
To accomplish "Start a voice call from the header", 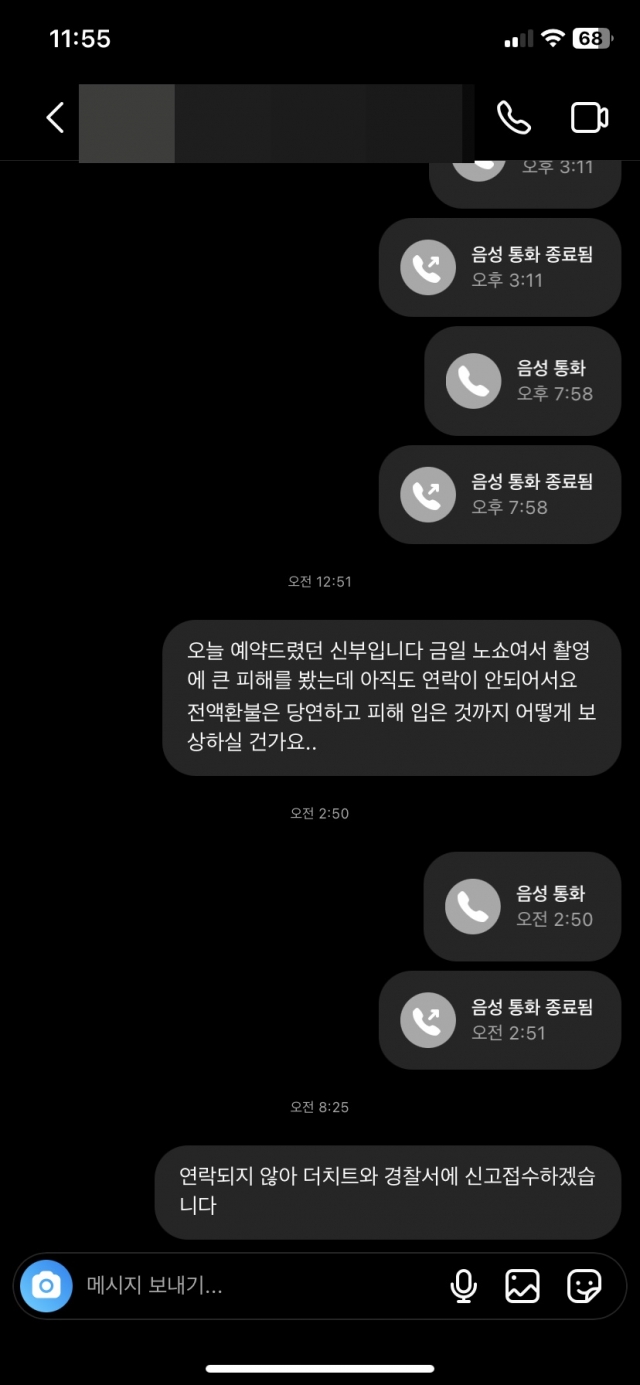I will point(514,118).
